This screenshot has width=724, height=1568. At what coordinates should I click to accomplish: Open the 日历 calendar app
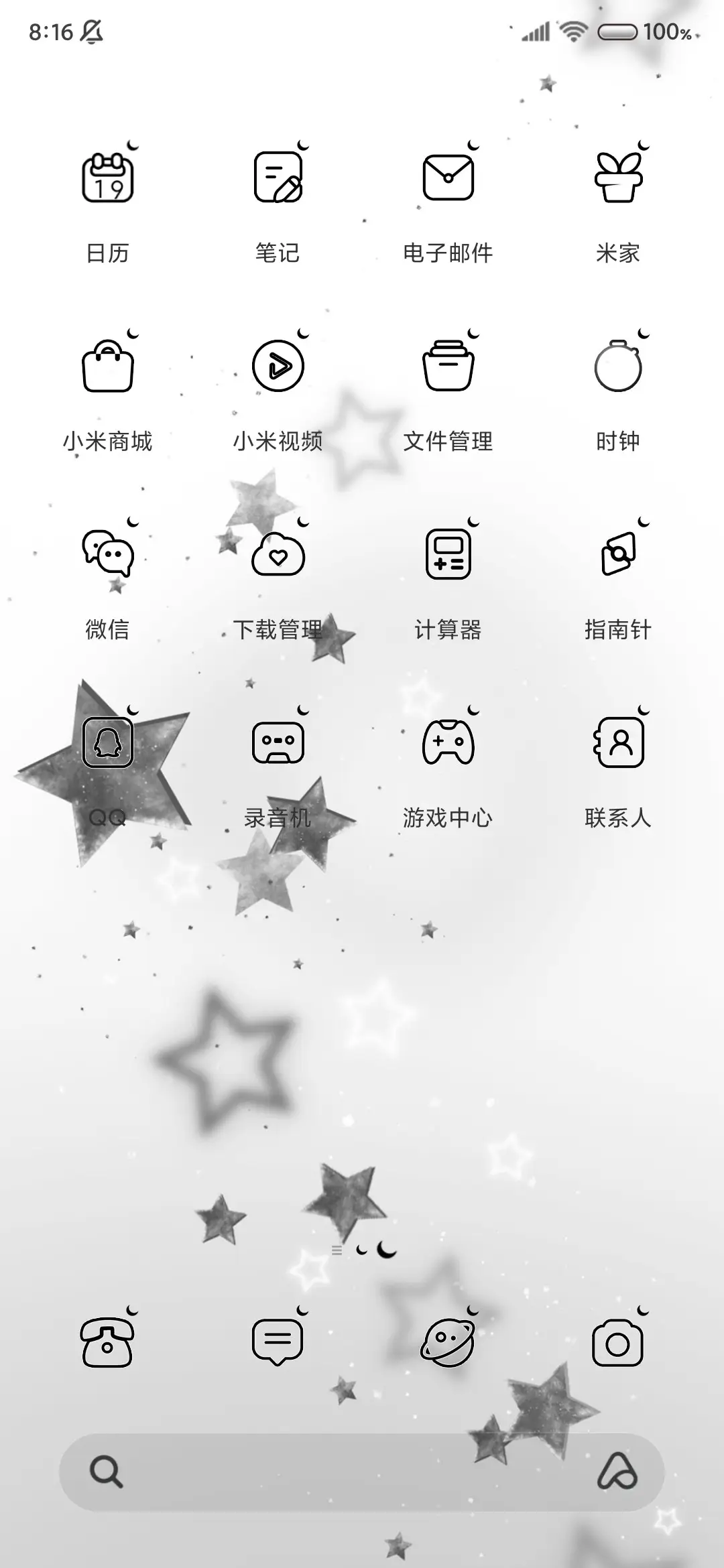point(109,178)
